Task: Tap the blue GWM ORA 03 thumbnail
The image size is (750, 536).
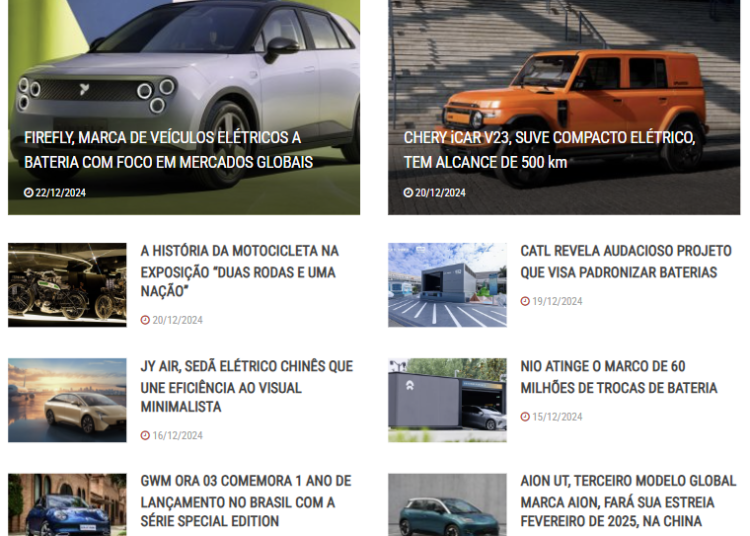Action: (67, 506)
